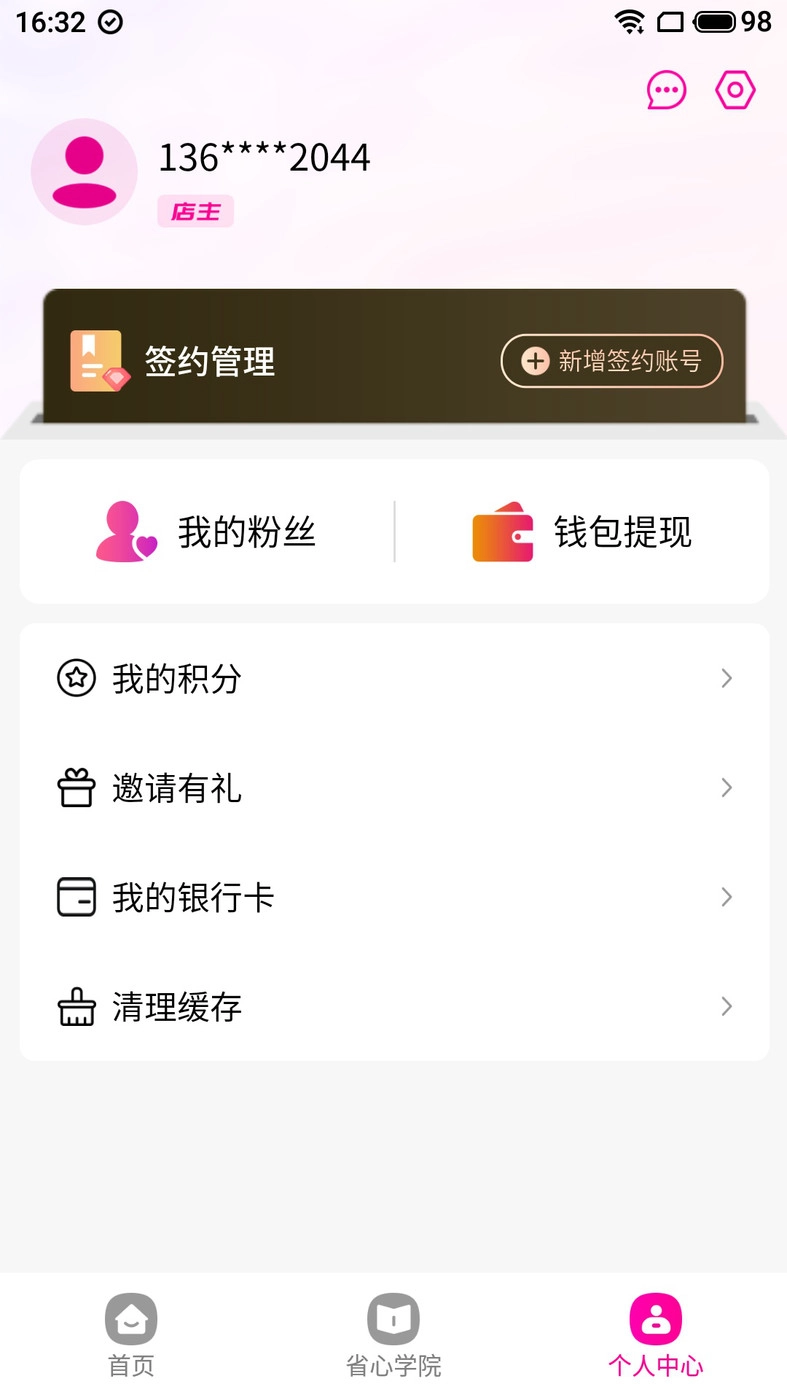Click the 钱包提现 wallet icon

click(x=503, y=532)
